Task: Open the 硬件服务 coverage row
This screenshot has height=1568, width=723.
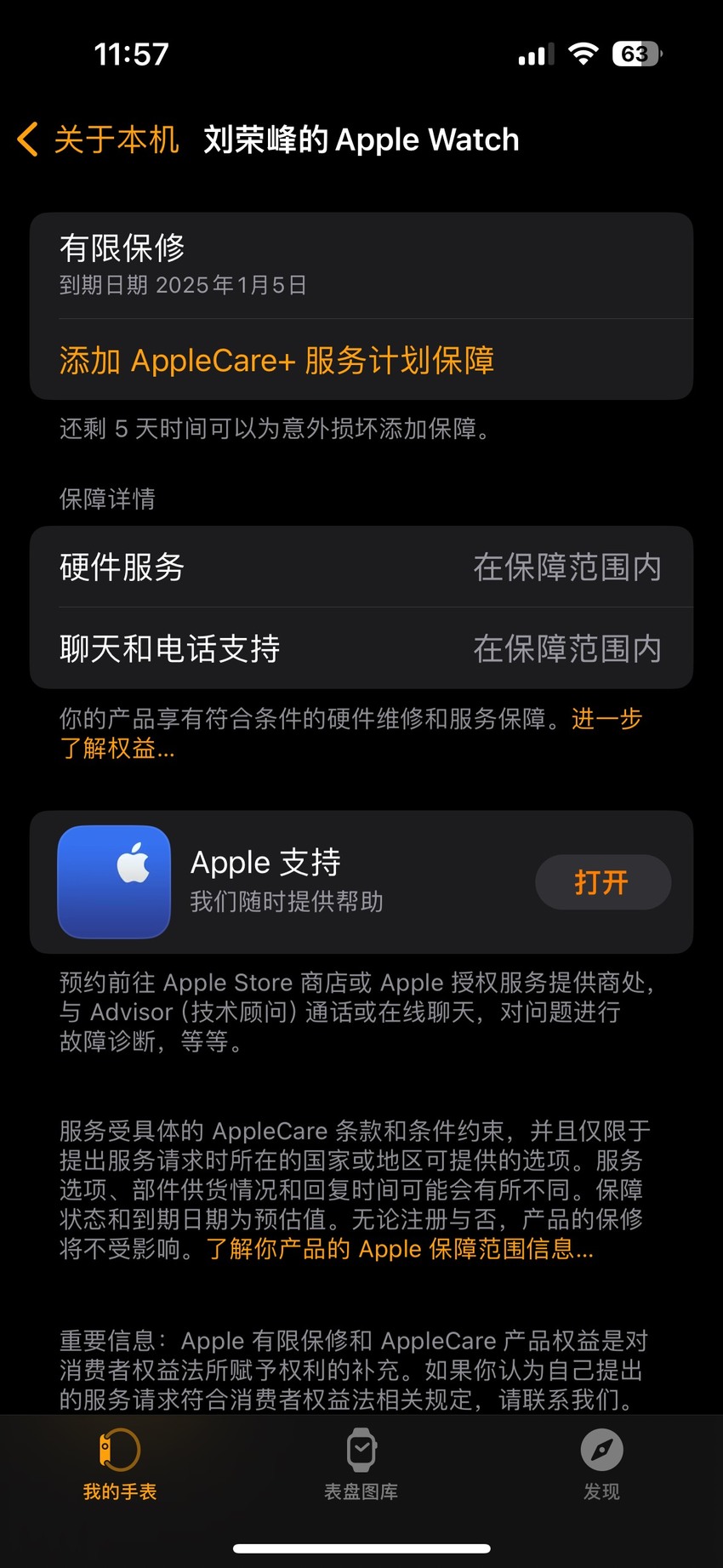Action: [361, 567]
